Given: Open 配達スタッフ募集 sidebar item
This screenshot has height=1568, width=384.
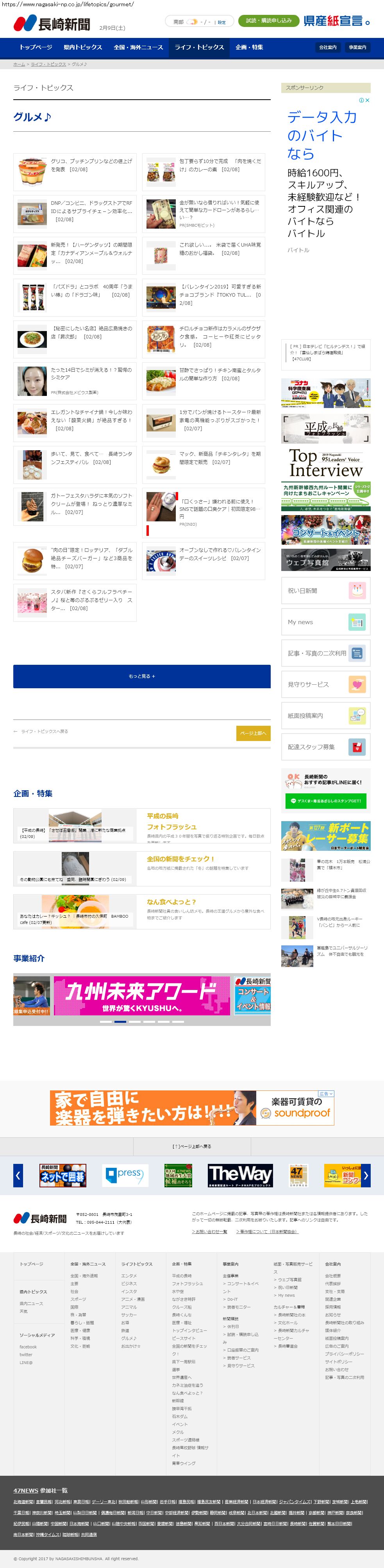Looking at the screenshot, I should [x=325, y=747].
